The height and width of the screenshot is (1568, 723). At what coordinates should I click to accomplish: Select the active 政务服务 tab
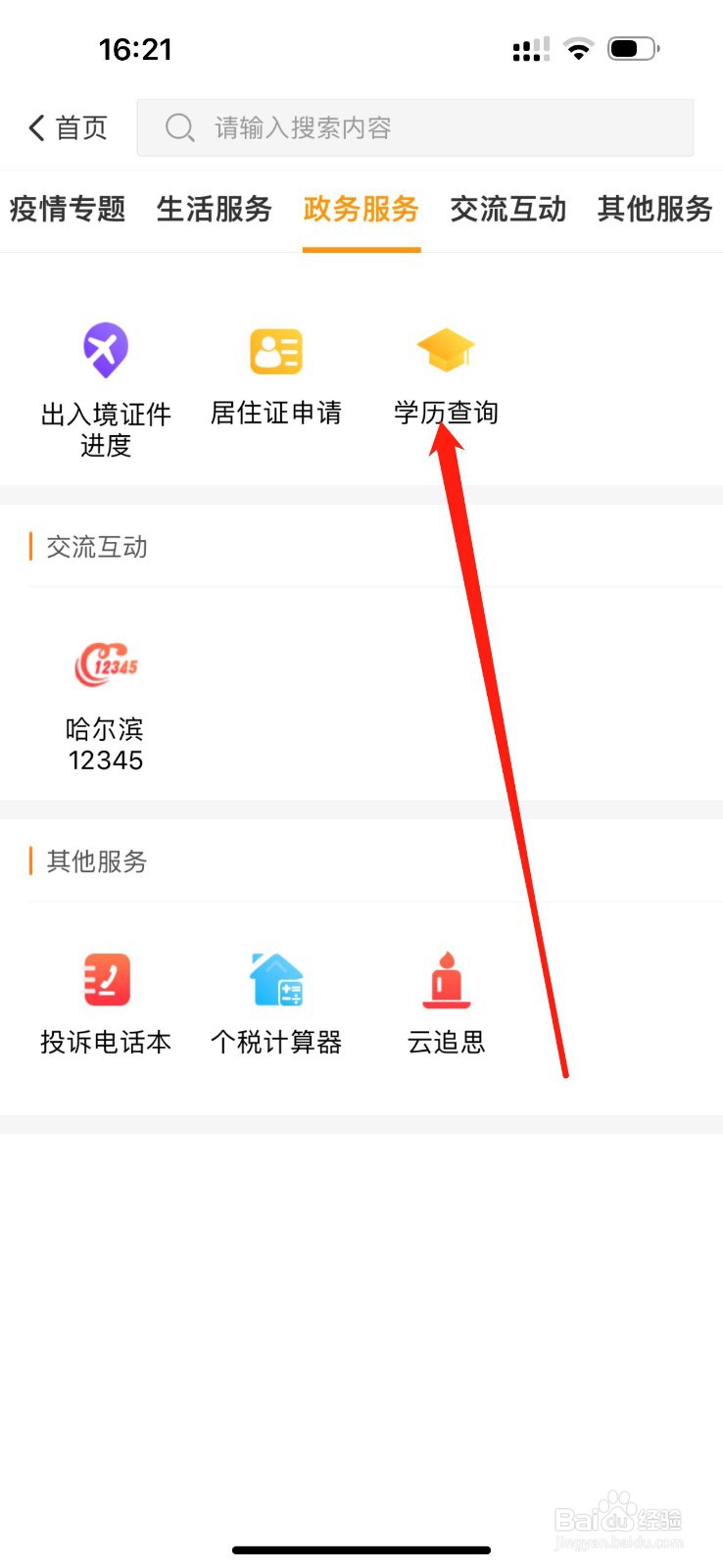pos(361,209)
